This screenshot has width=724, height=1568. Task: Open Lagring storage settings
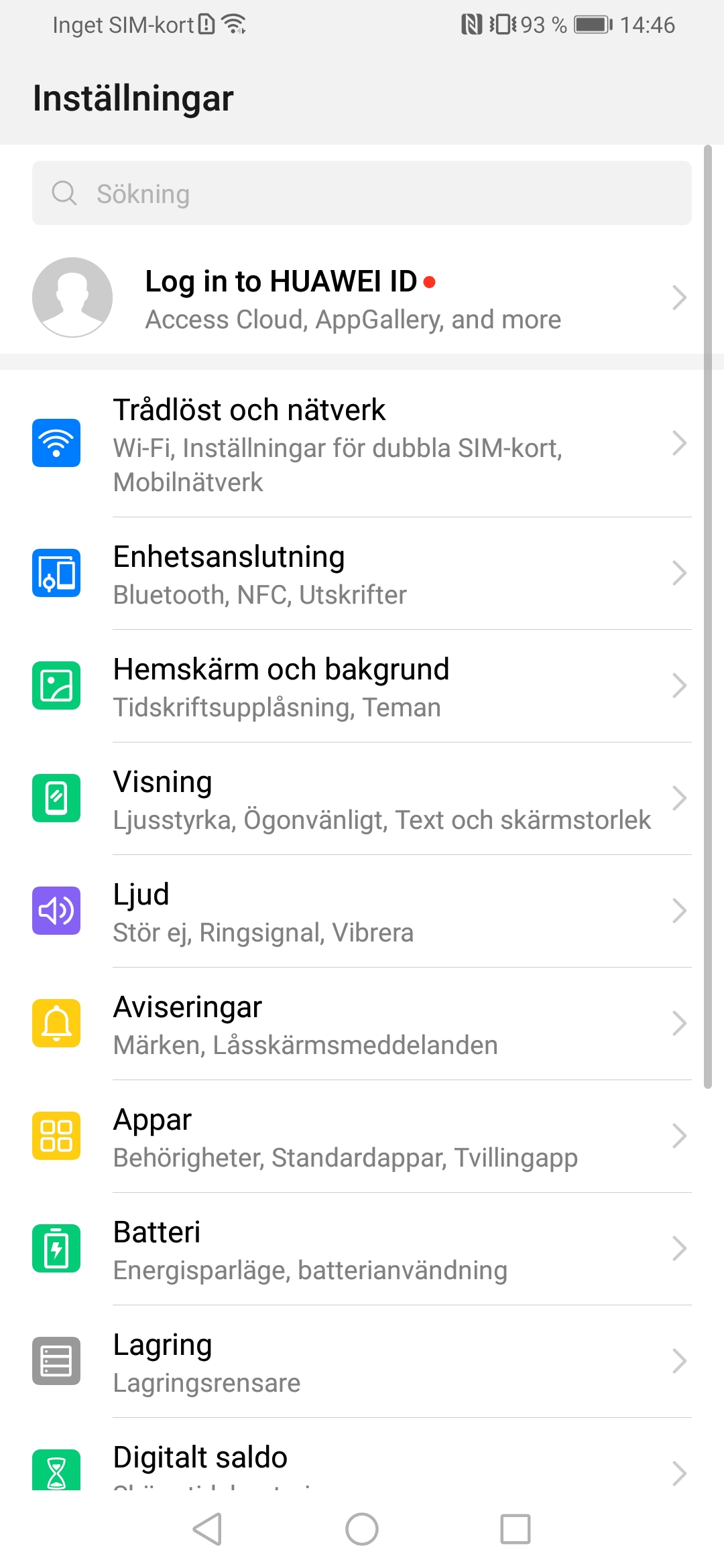pyautogui.click(x=362, y=1362)
